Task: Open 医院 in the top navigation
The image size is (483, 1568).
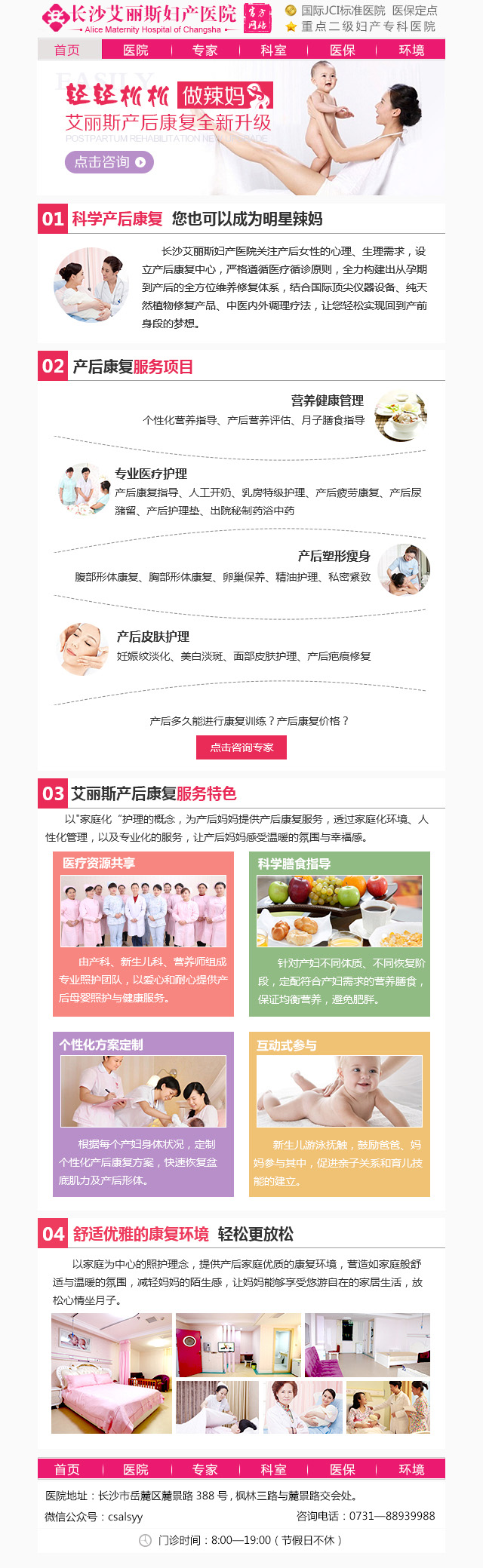Action: (136, 50)
